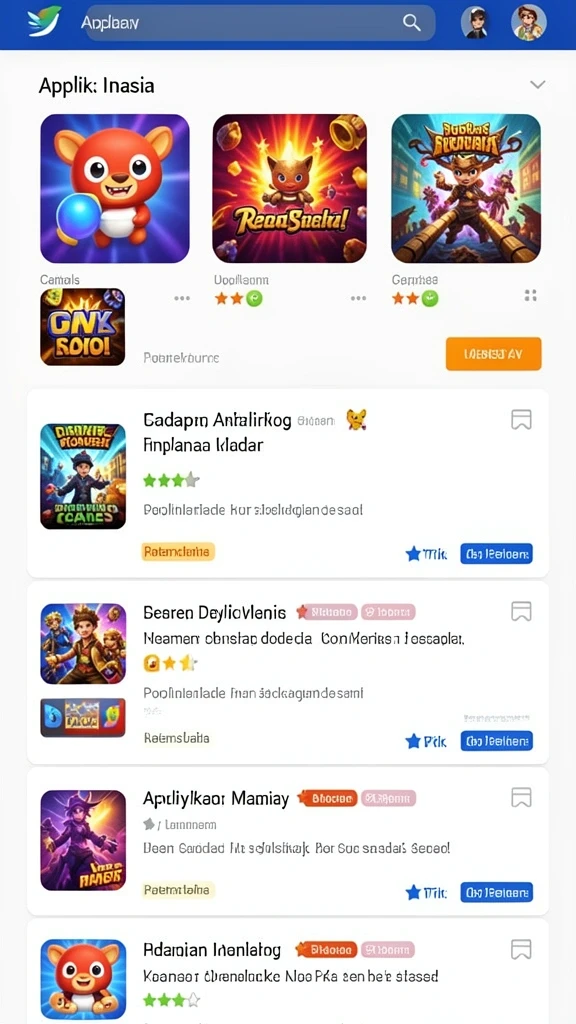Open the profile avatar with the round face
This screenshot has width=576, height=1024.
pyautogui.click(x=528, y=23)
